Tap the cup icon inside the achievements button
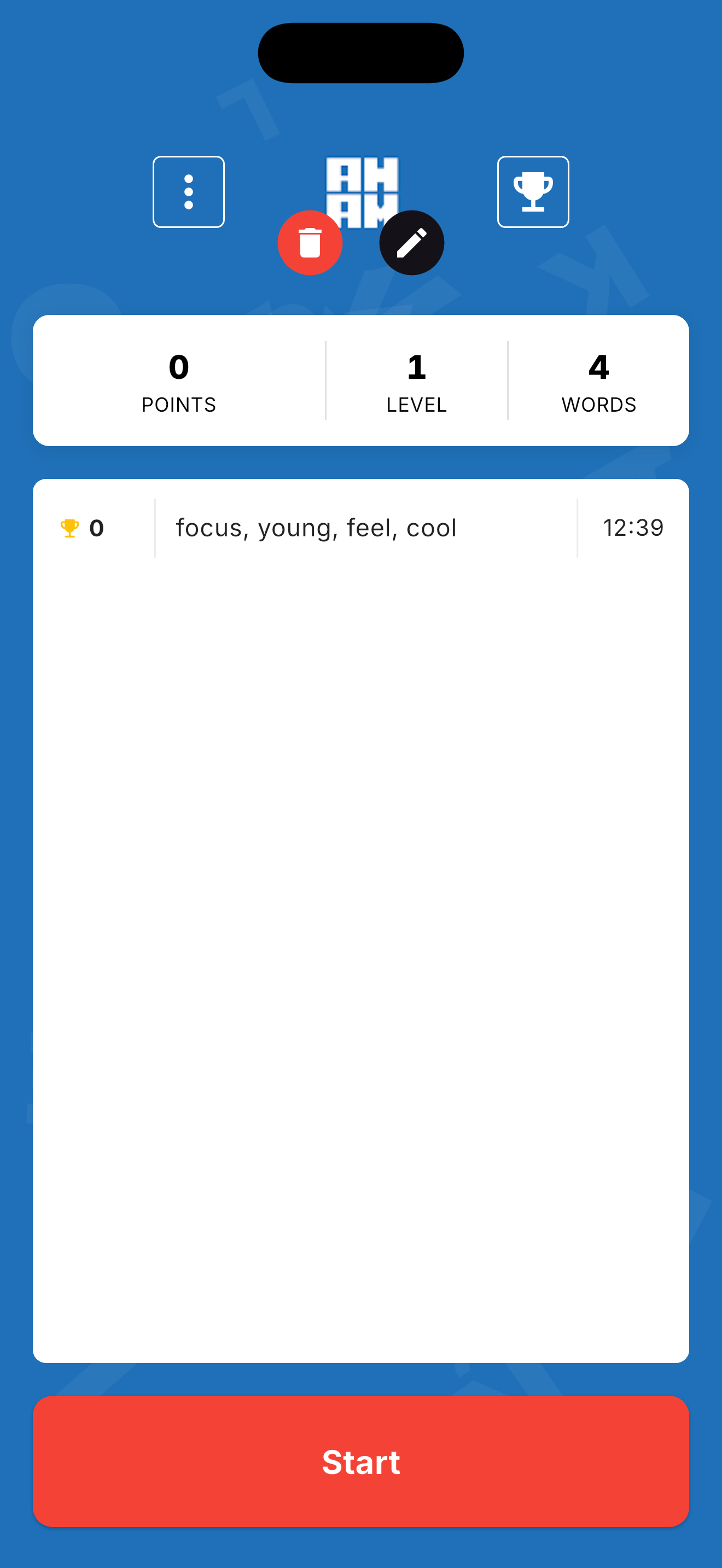Image resolution: width=722 pixels, height=1568 pixels. (x=533, y=190)
